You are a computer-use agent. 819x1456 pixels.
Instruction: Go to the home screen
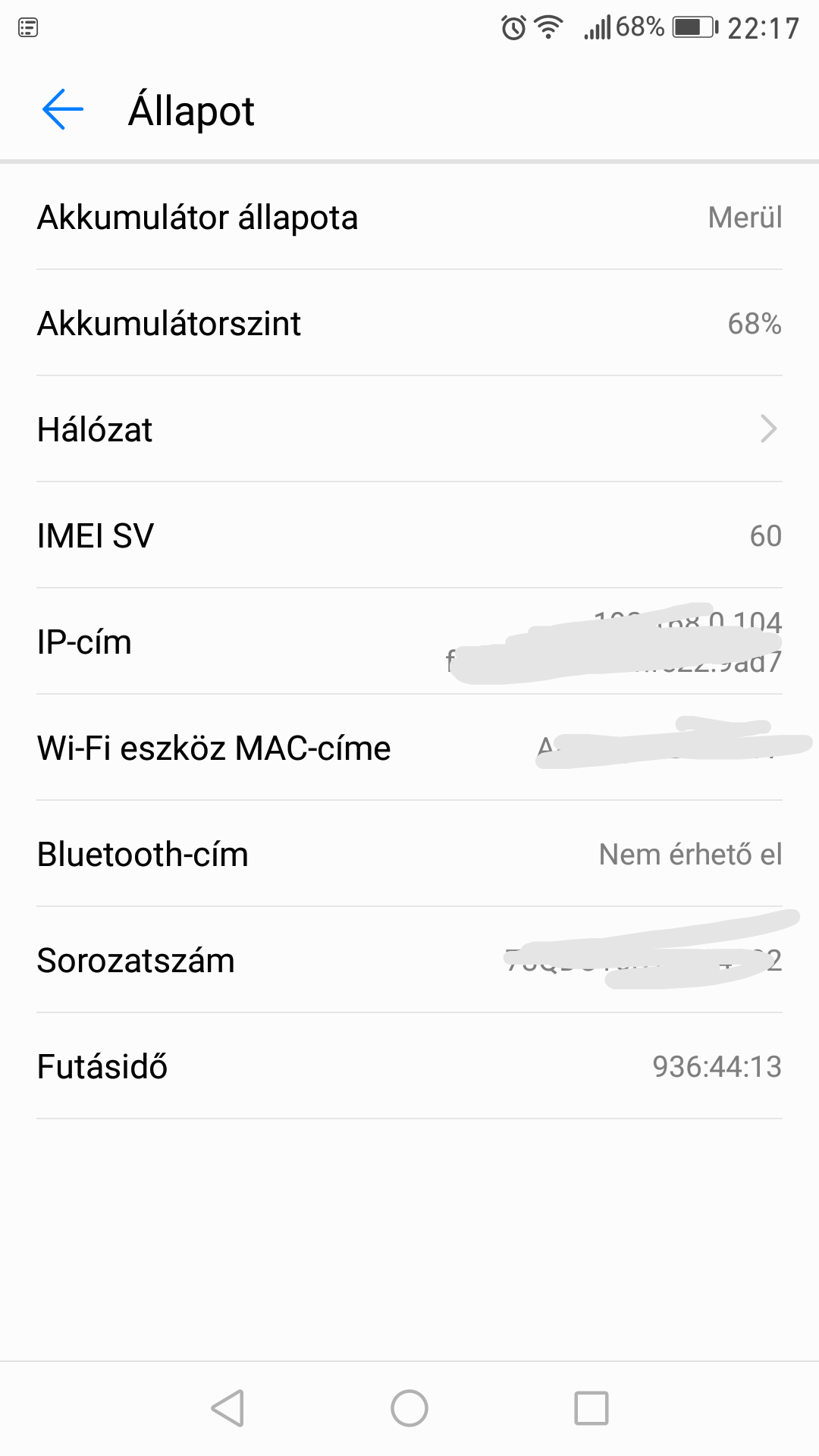[x=409, y=1408]
